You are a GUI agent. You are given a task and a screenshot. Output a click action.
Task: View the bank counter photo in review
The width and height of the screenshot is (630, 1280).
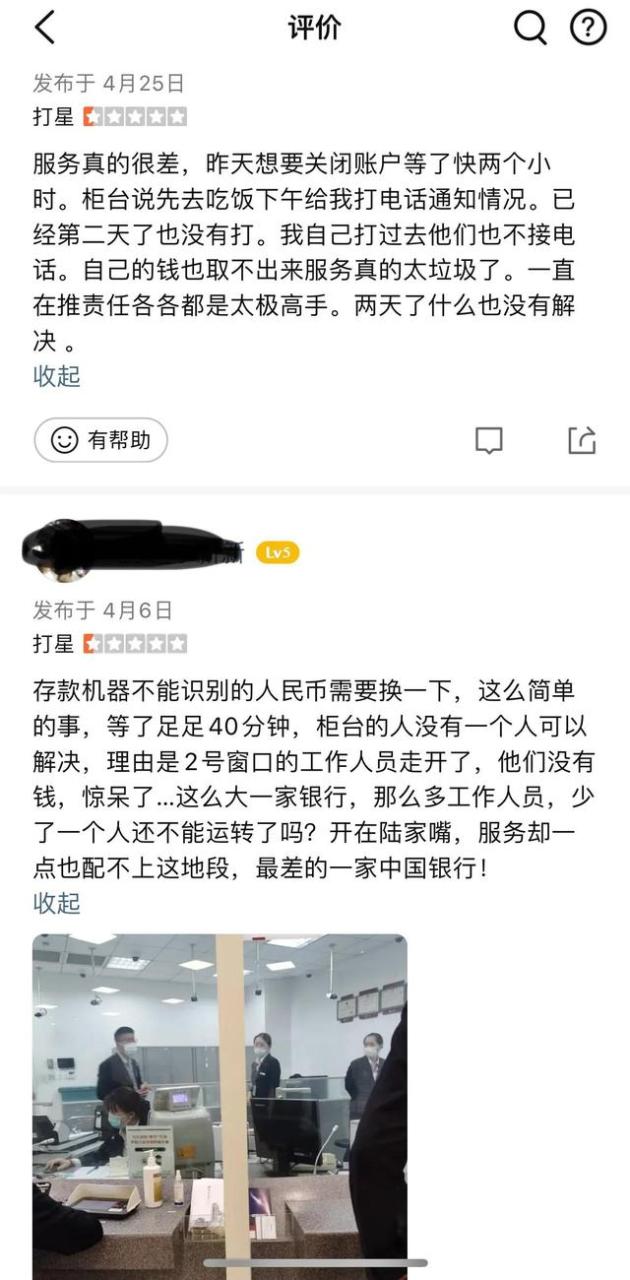(220, 1107)
